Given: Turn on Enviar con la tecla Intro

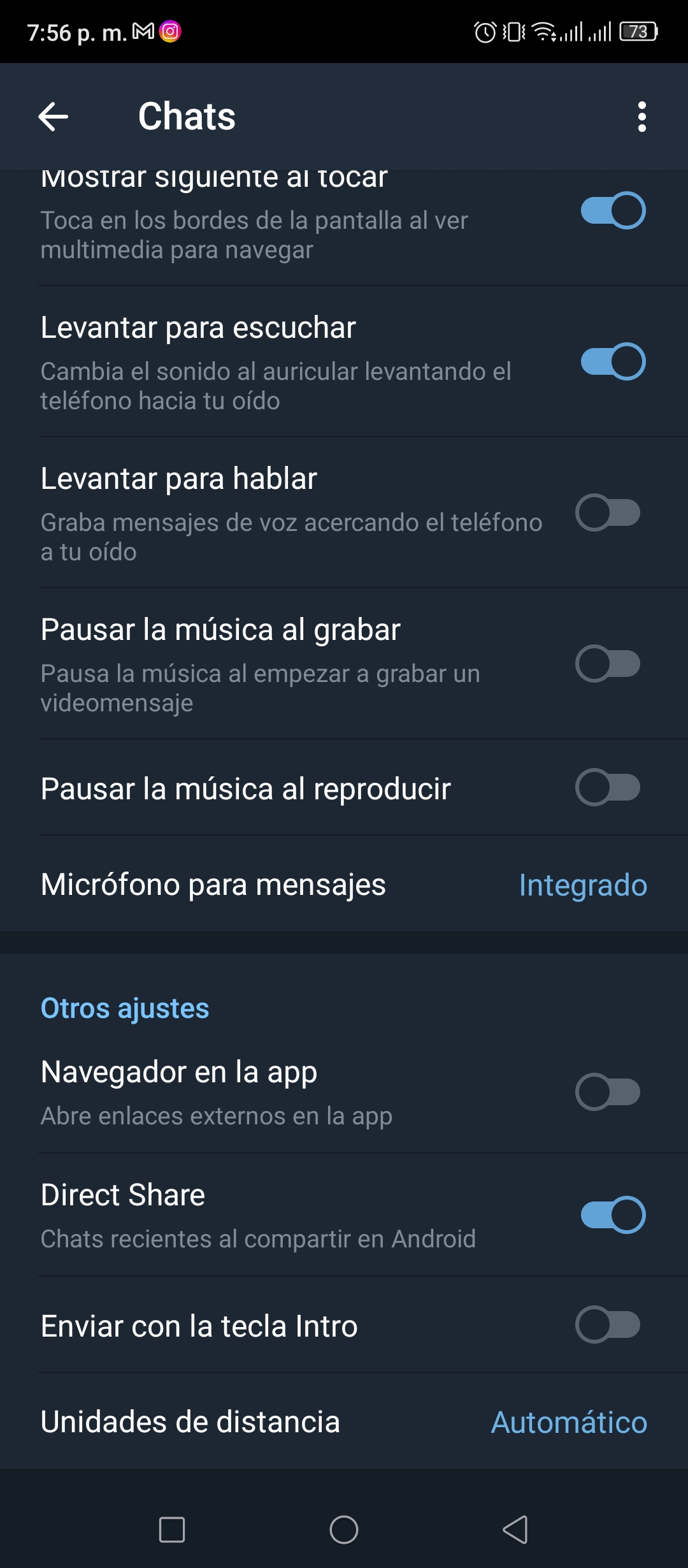Looking at the screenshot, I should (x=608, y=1325).
